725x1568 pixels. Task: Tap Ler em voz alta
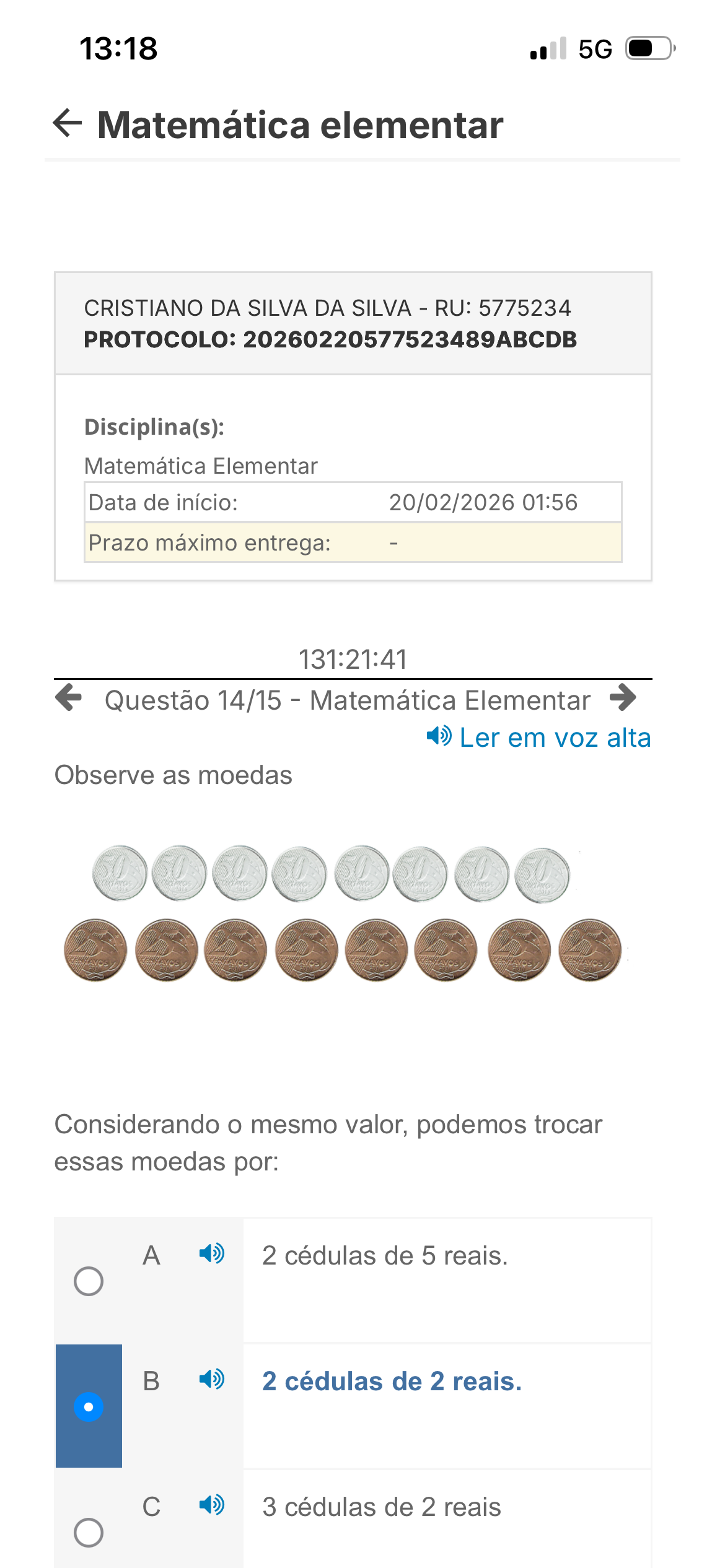pos(538,737)
